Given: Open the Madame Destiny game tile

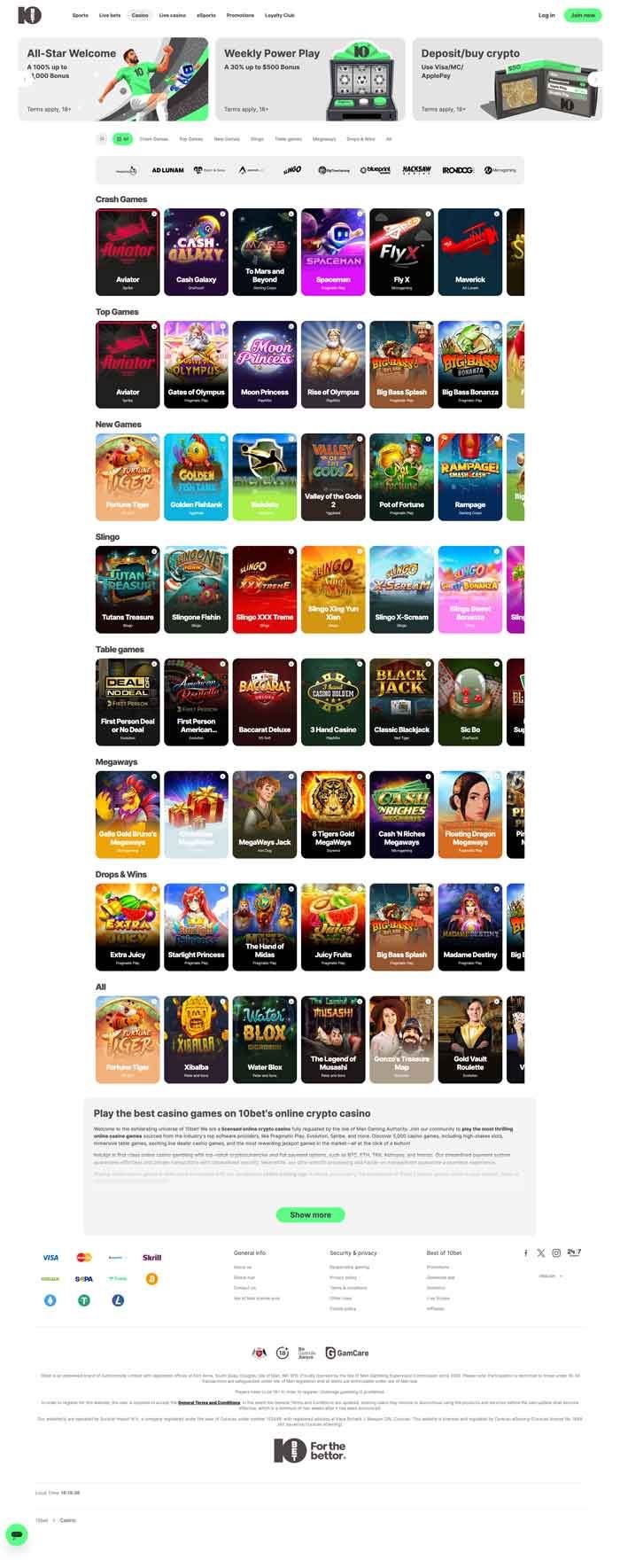Looking at the screenshot, I should 469,927.
